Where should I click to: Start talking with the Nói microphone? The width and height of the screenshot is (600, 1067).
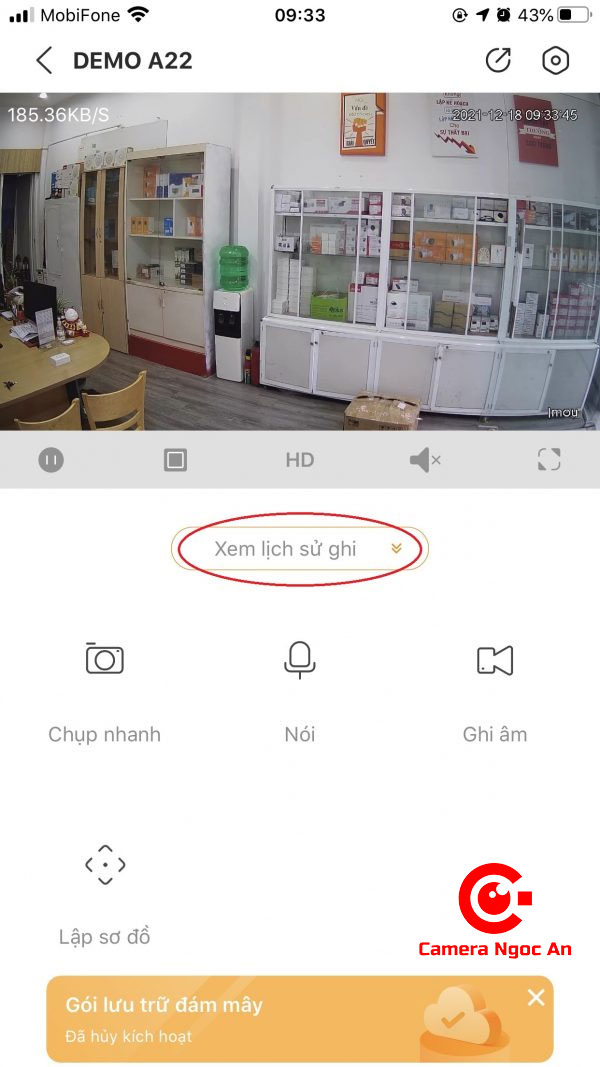point(300,660)
